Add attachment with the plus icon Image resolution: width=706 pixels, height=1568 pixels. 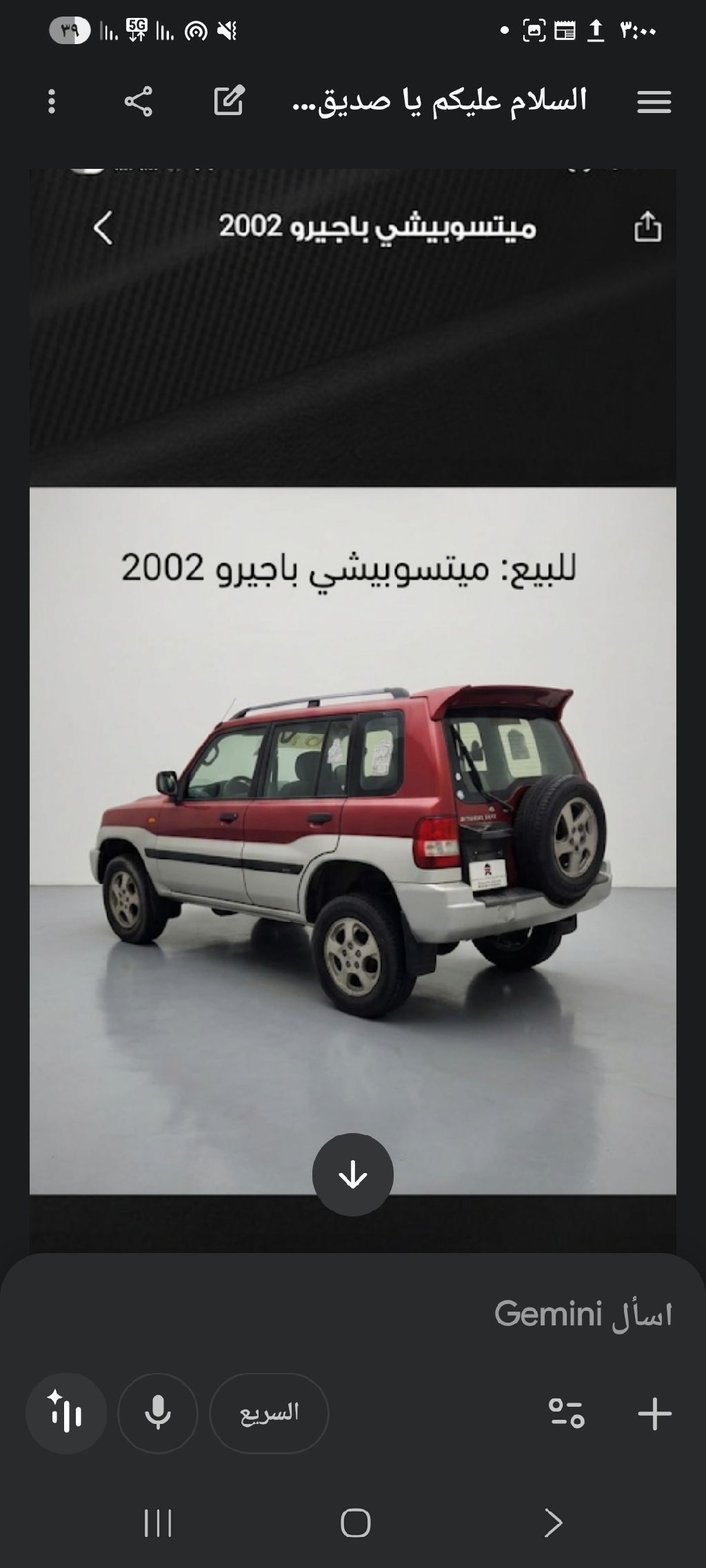coord(654,1414)
